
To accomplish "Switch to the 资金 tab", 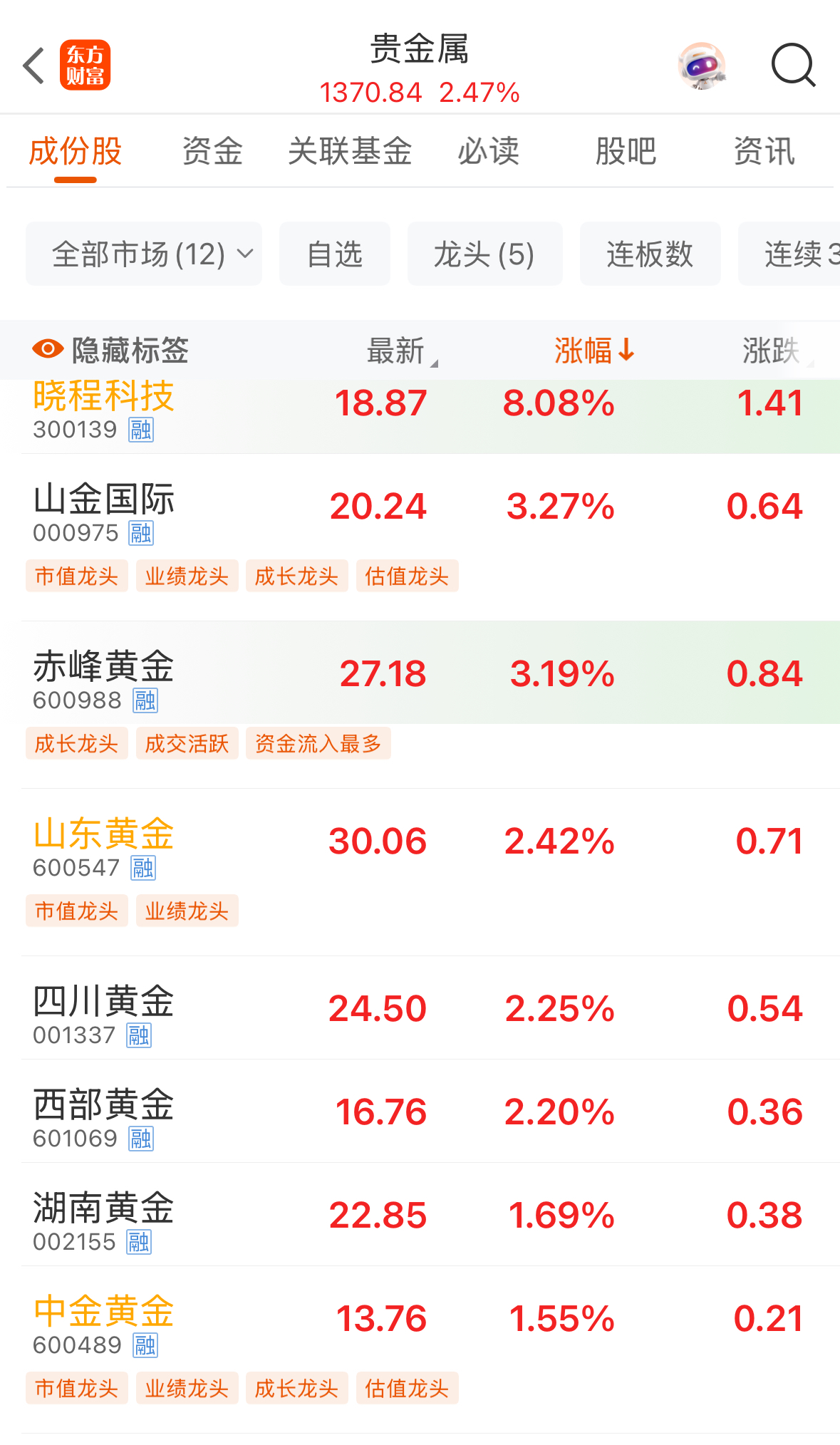I will tap(212, 151).
